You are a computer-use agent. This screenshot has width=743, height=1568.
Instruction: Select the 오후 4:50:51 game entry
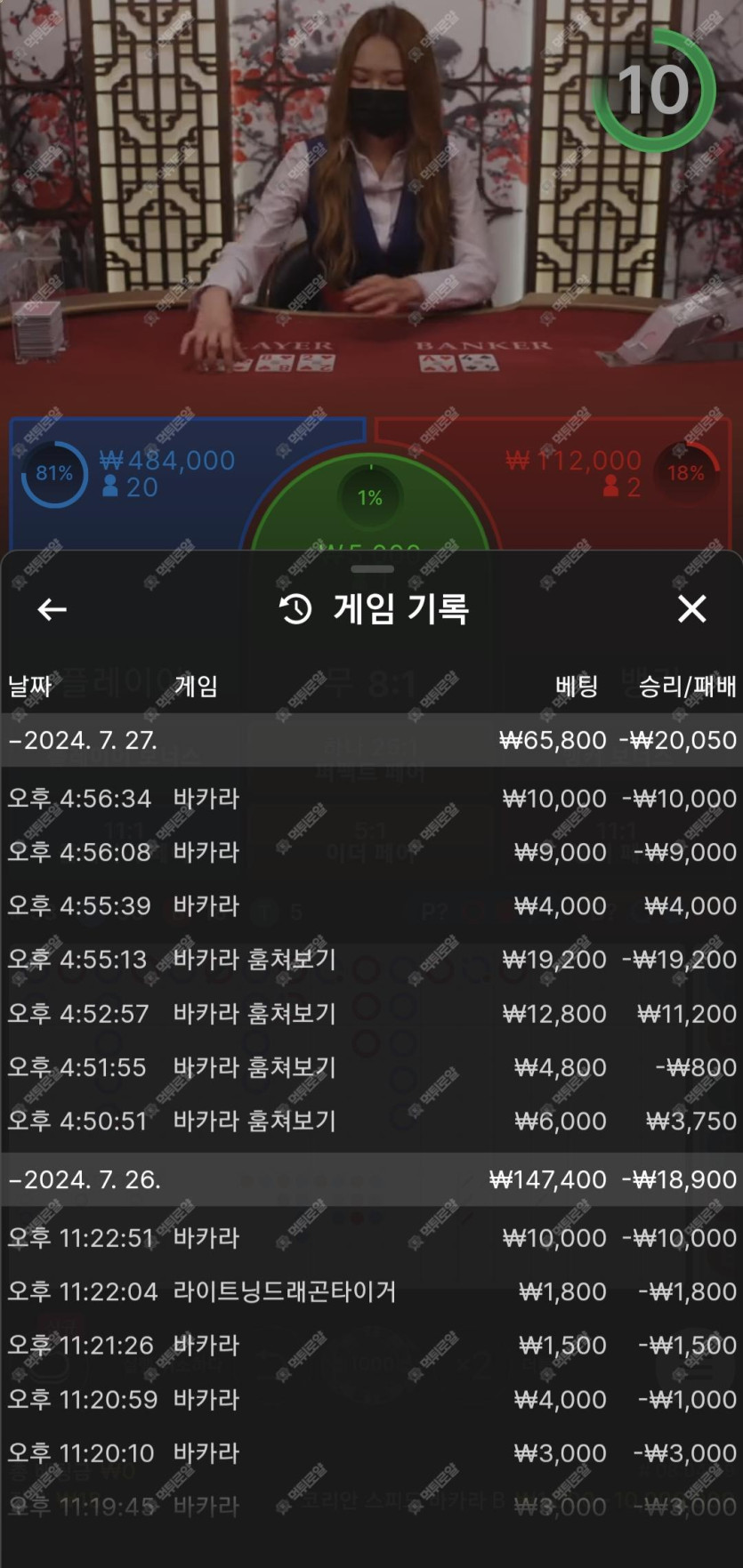click(371, 1121)
